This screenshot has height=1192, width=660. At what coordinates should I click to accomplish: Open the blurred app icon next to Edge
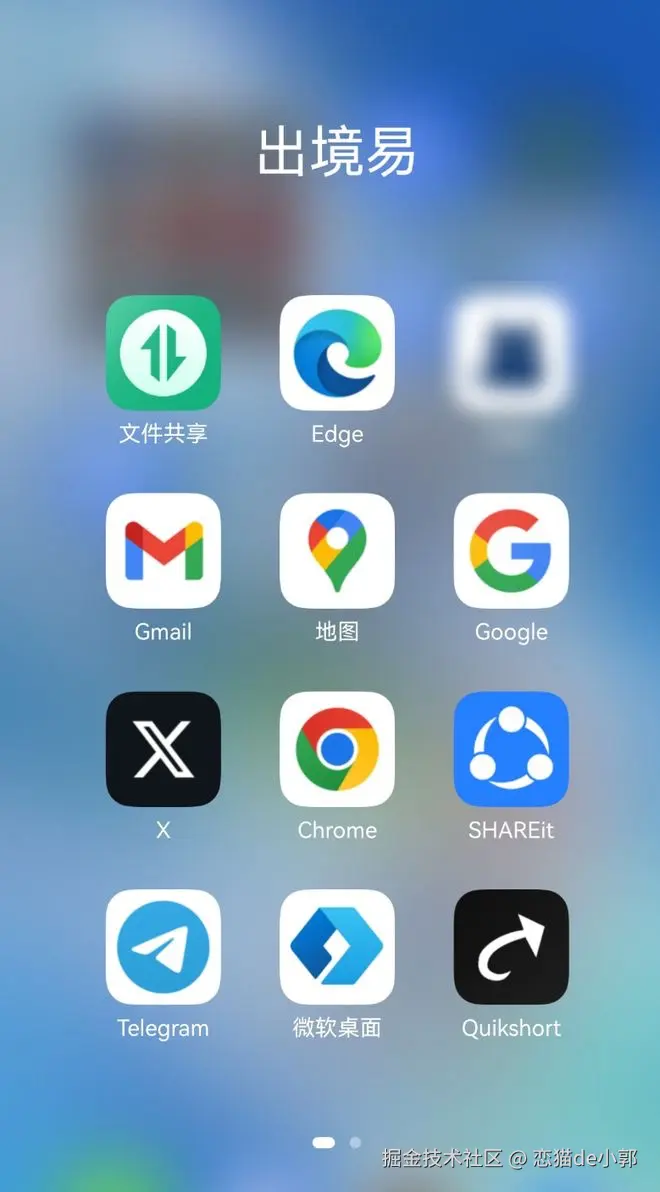[511, 353]
